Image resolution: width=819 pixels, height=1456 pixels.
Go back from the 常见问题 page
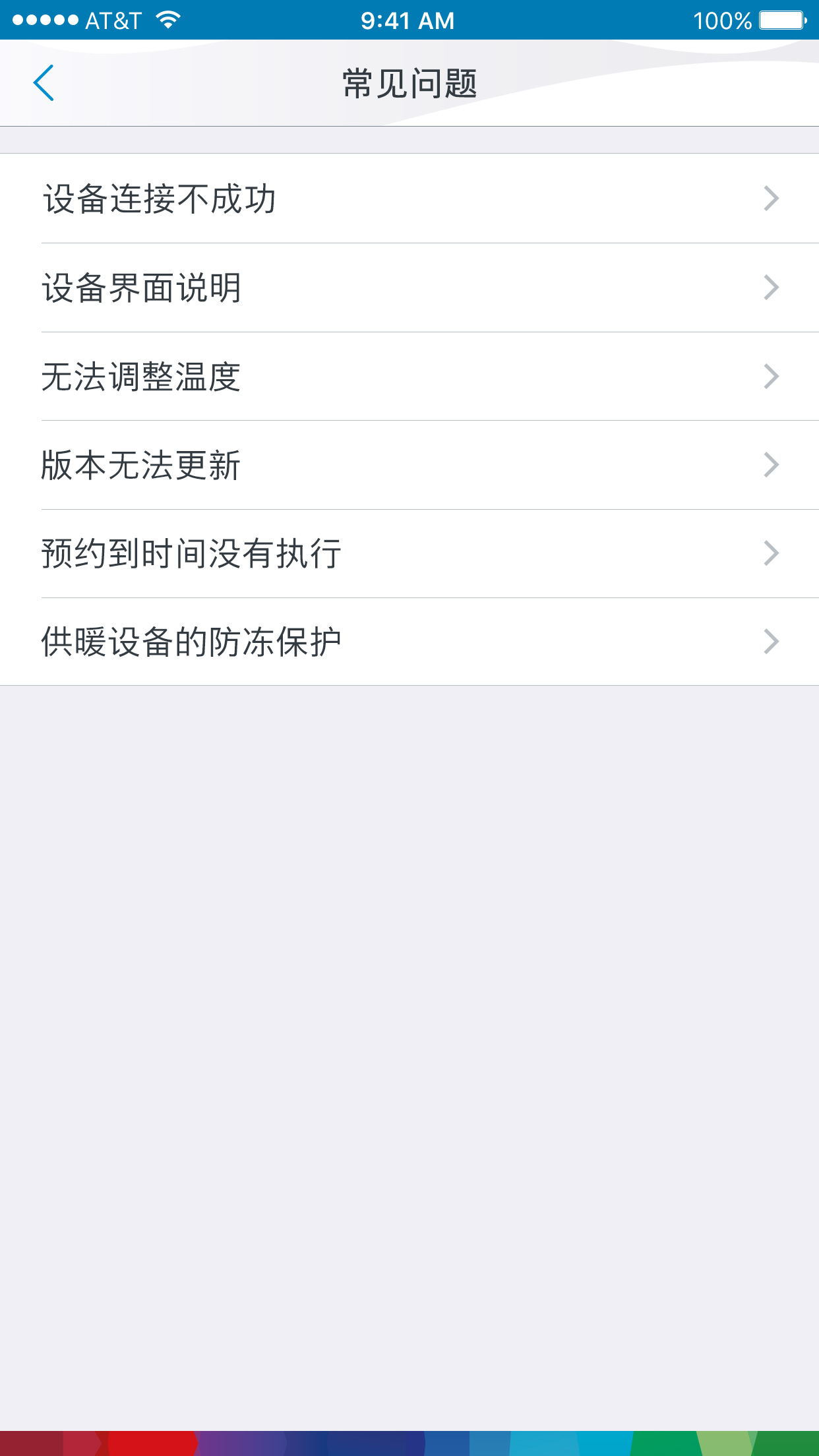pyautogui.click(x=44, y=83)
